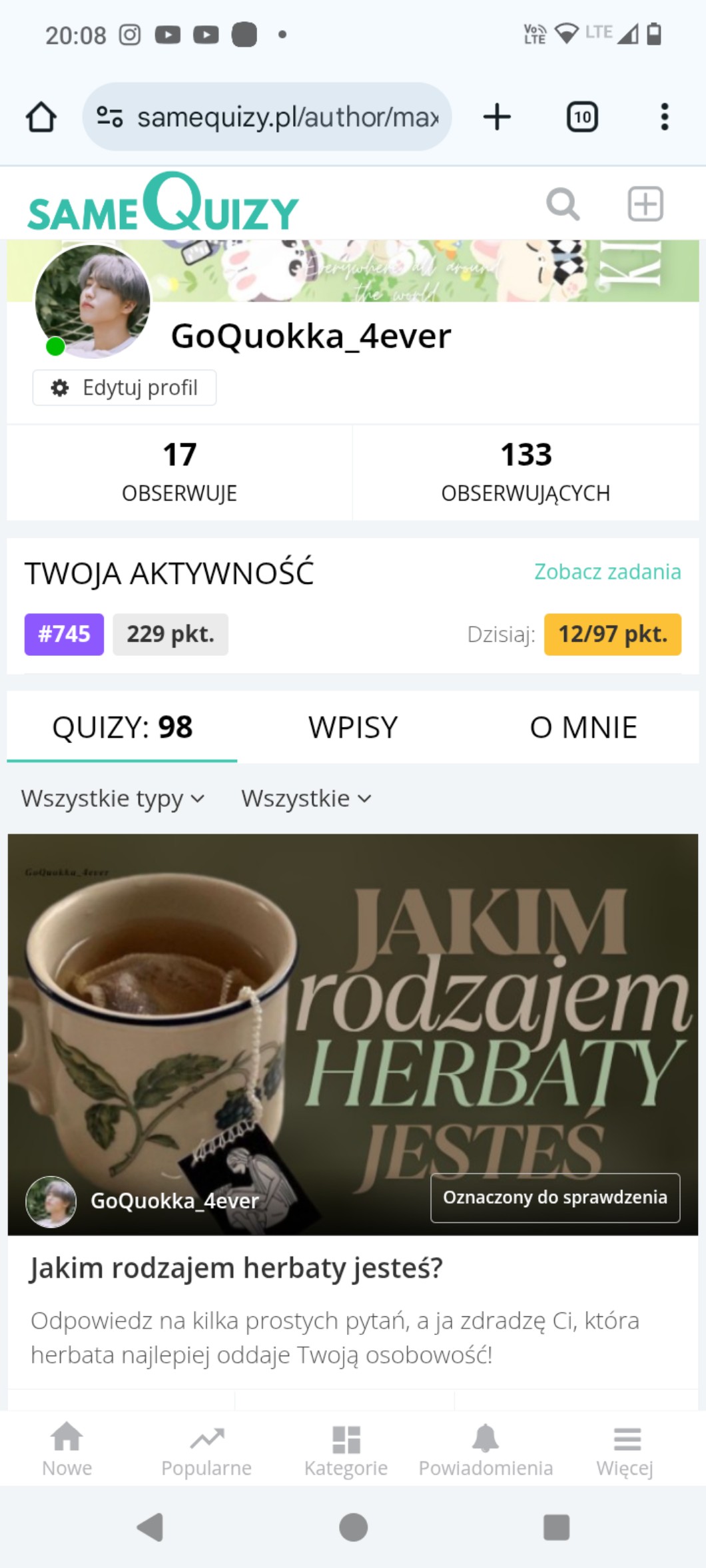Open a new browser tab

pos(497,117)
